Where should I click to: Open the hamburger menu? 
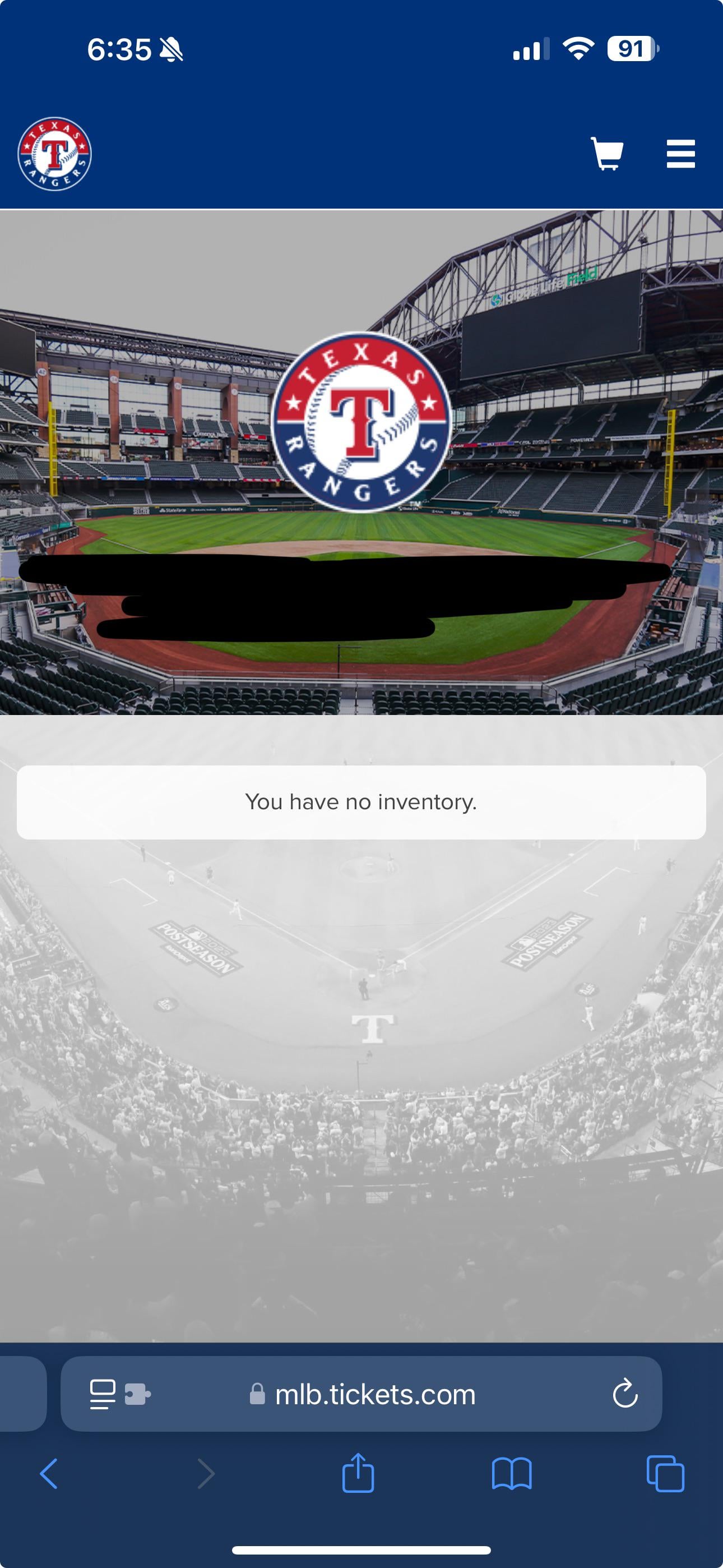[680, 154]
